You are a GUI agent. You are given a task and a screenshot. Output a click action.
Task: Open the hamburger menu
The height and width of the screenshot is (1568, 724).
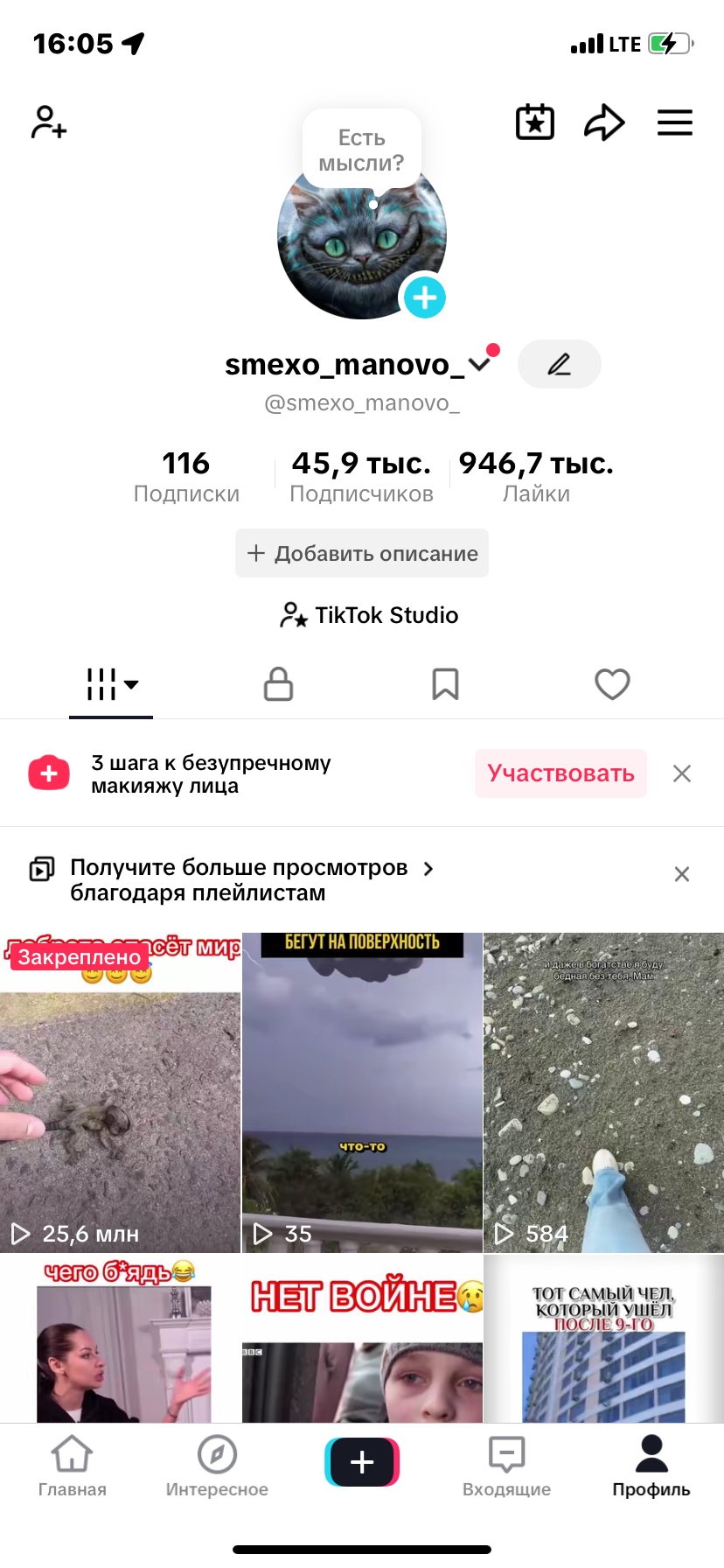pyautogui.click(x=675, y=122)
